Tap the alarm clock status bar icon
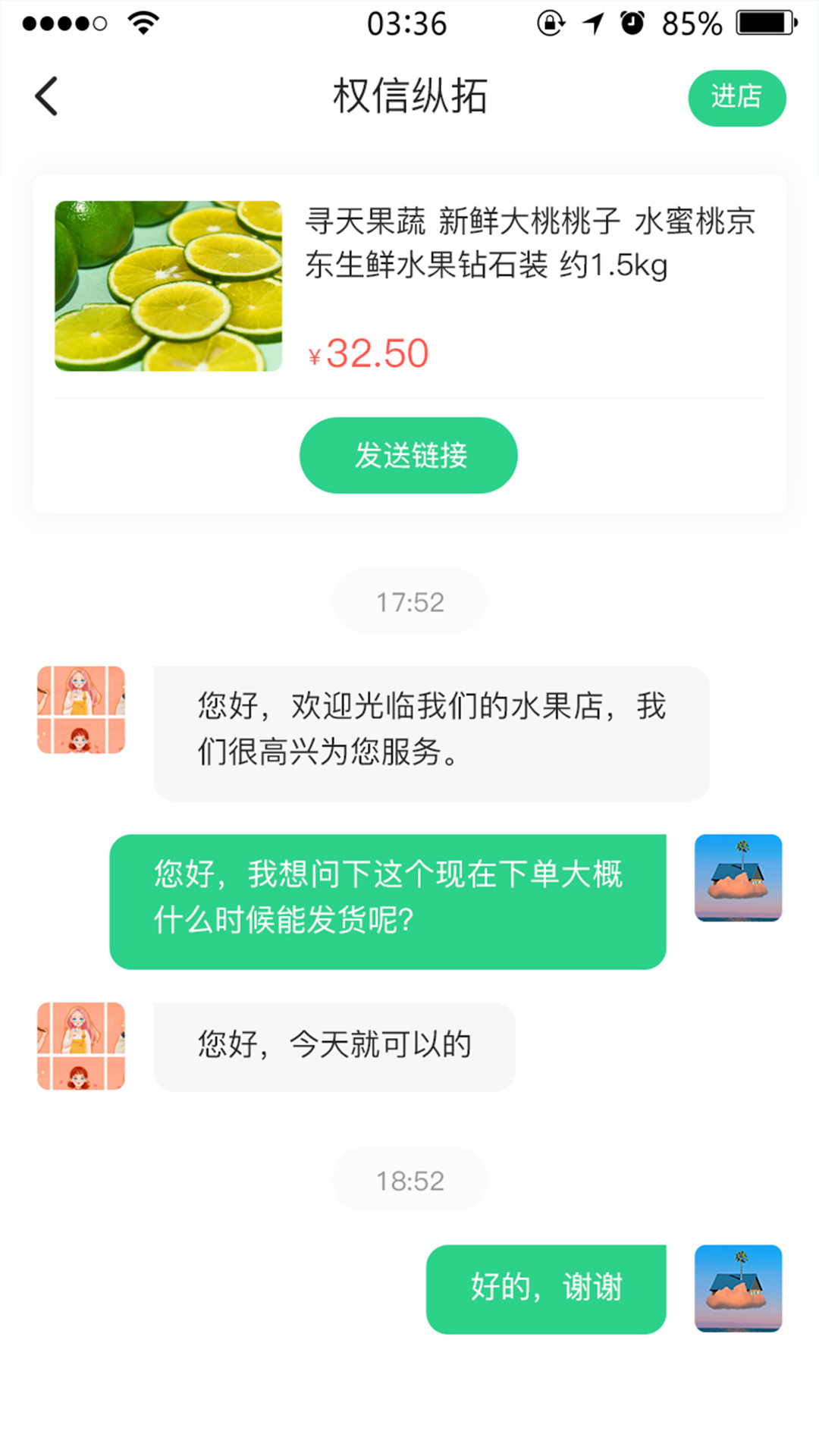Image resolution: width=819 pixels, height=1456 pixels. click(631, 23)
